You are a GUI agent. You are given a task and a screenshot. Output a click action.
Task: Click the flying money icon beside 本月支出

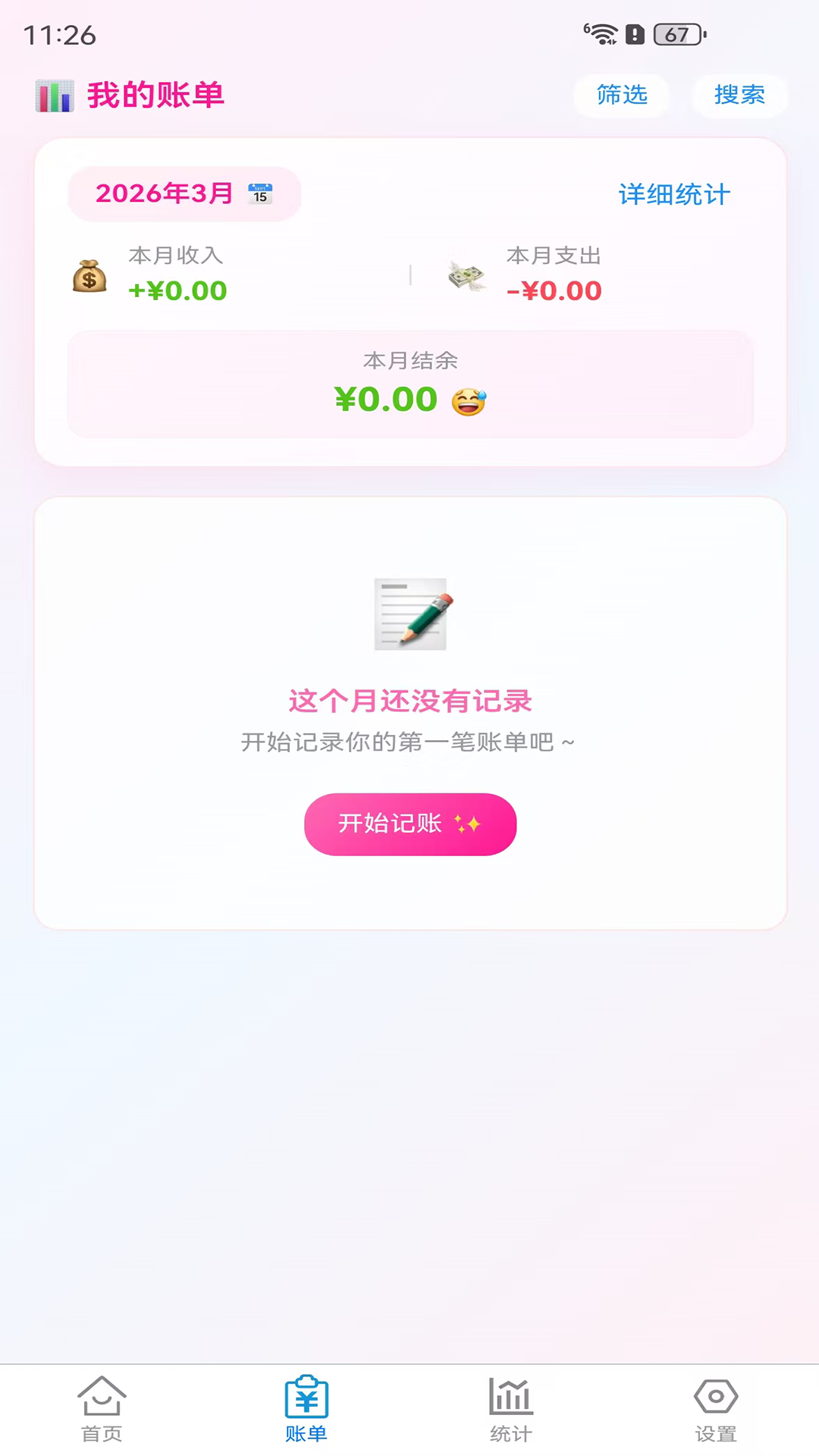click(x=466, y=275)
